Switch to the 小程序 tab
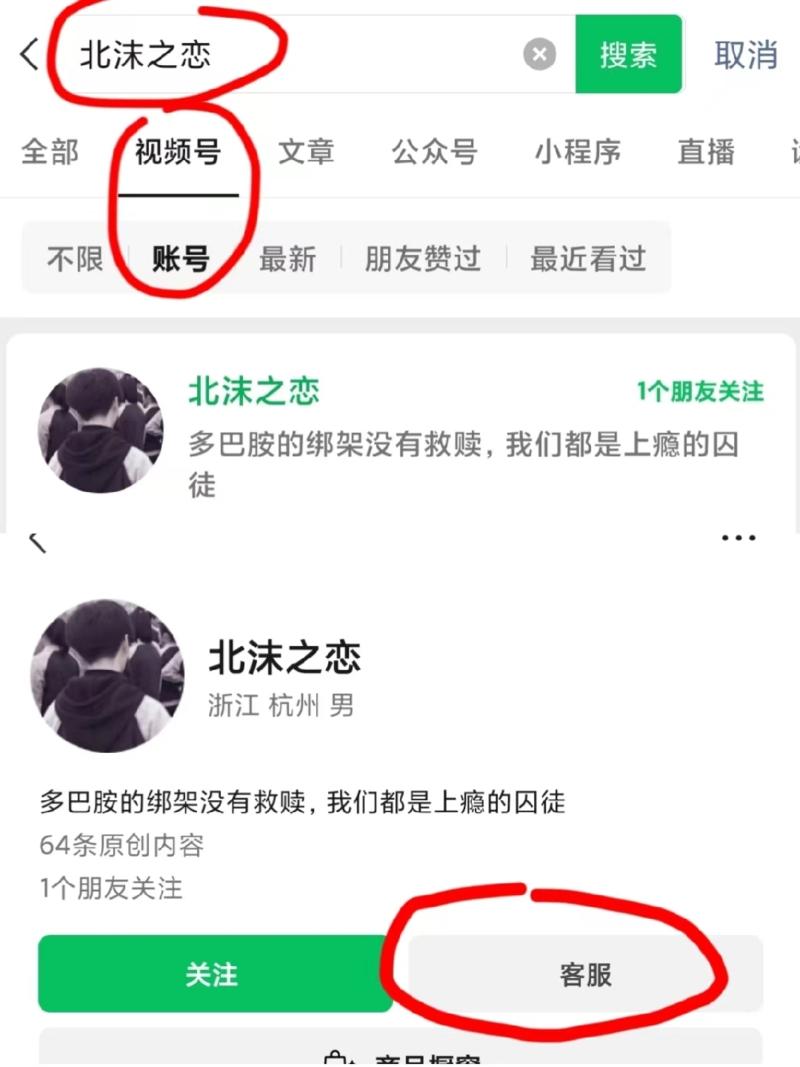This screenshot has height=1067, width=800. pyautogui.click(x=577, y=152)
